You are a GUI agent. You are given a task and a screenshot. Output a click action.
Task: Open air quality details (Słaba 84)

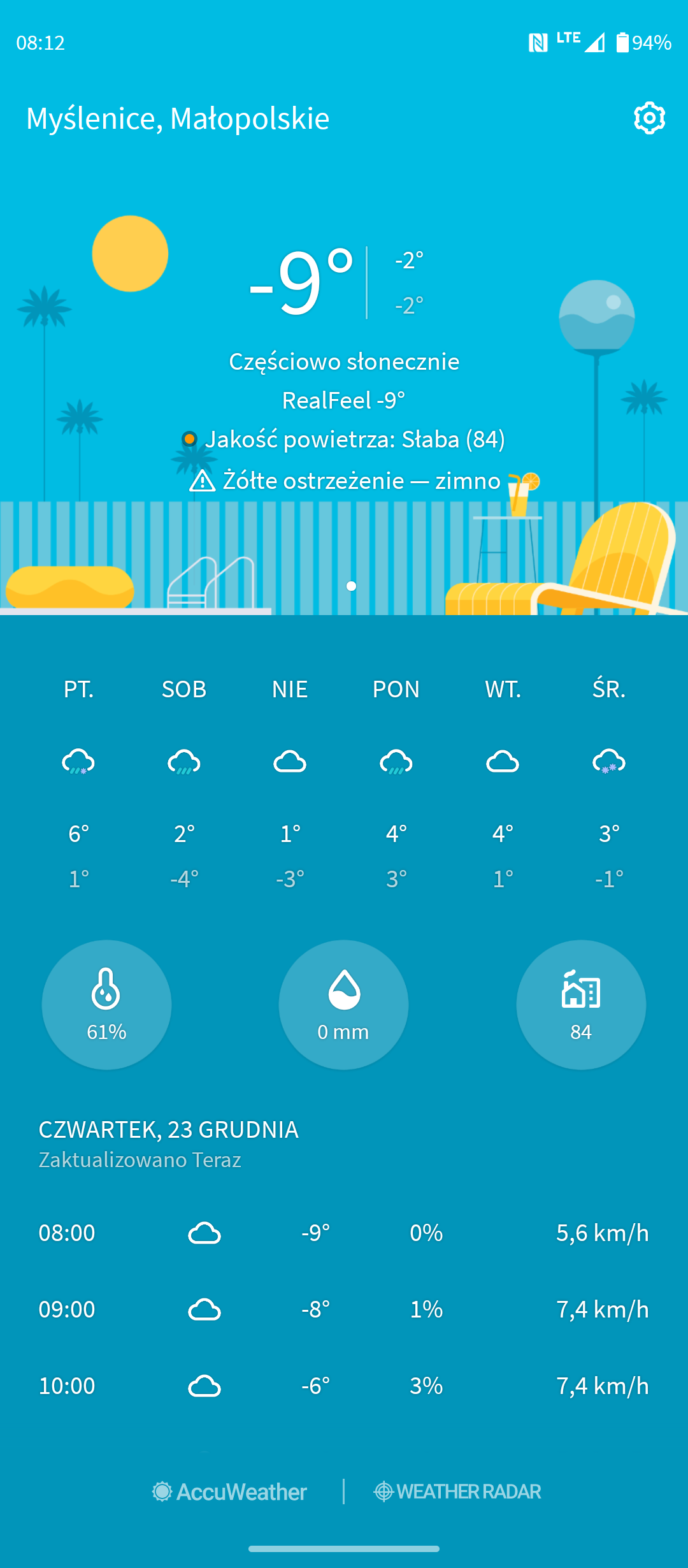344,439
